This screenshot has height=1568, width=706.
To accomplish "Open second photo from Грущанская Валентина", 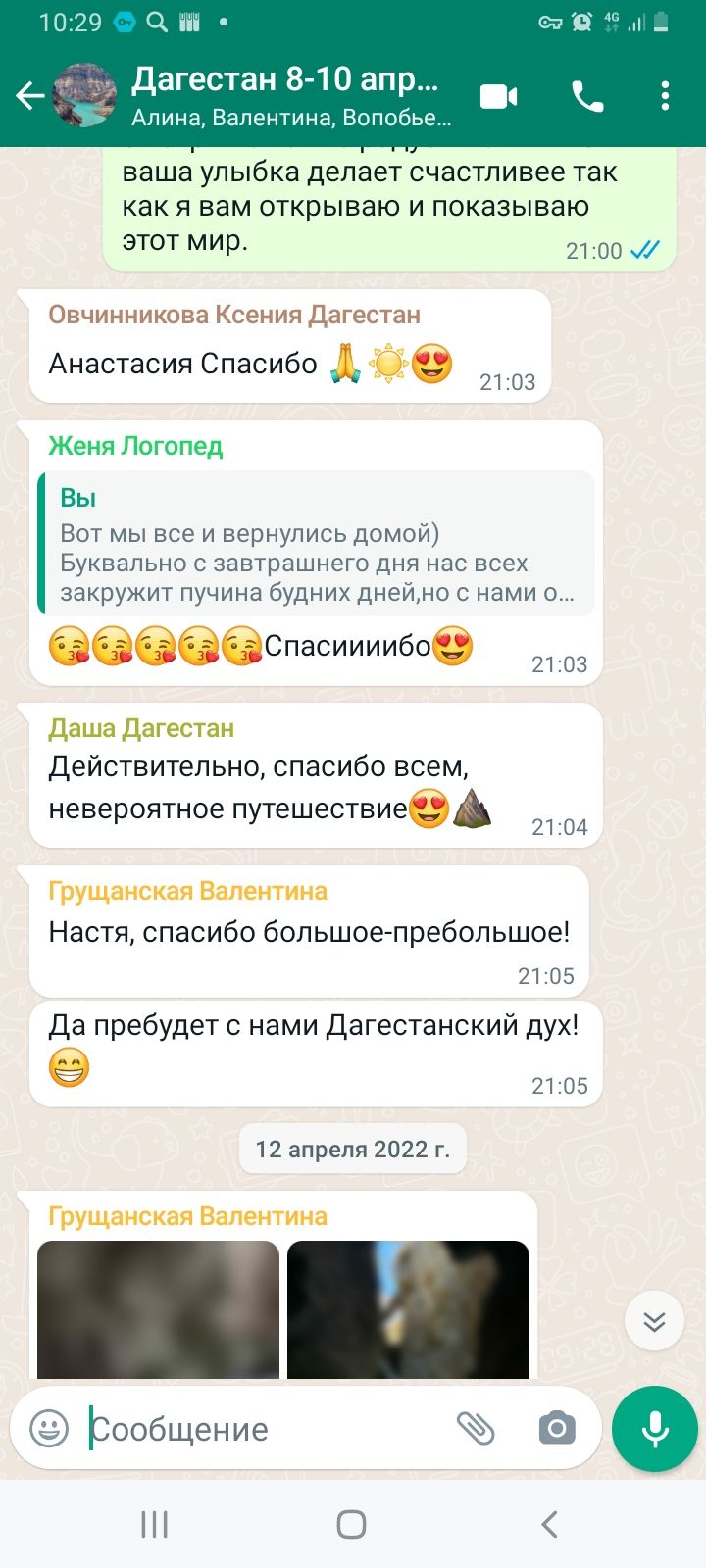I will point(408,1309).
